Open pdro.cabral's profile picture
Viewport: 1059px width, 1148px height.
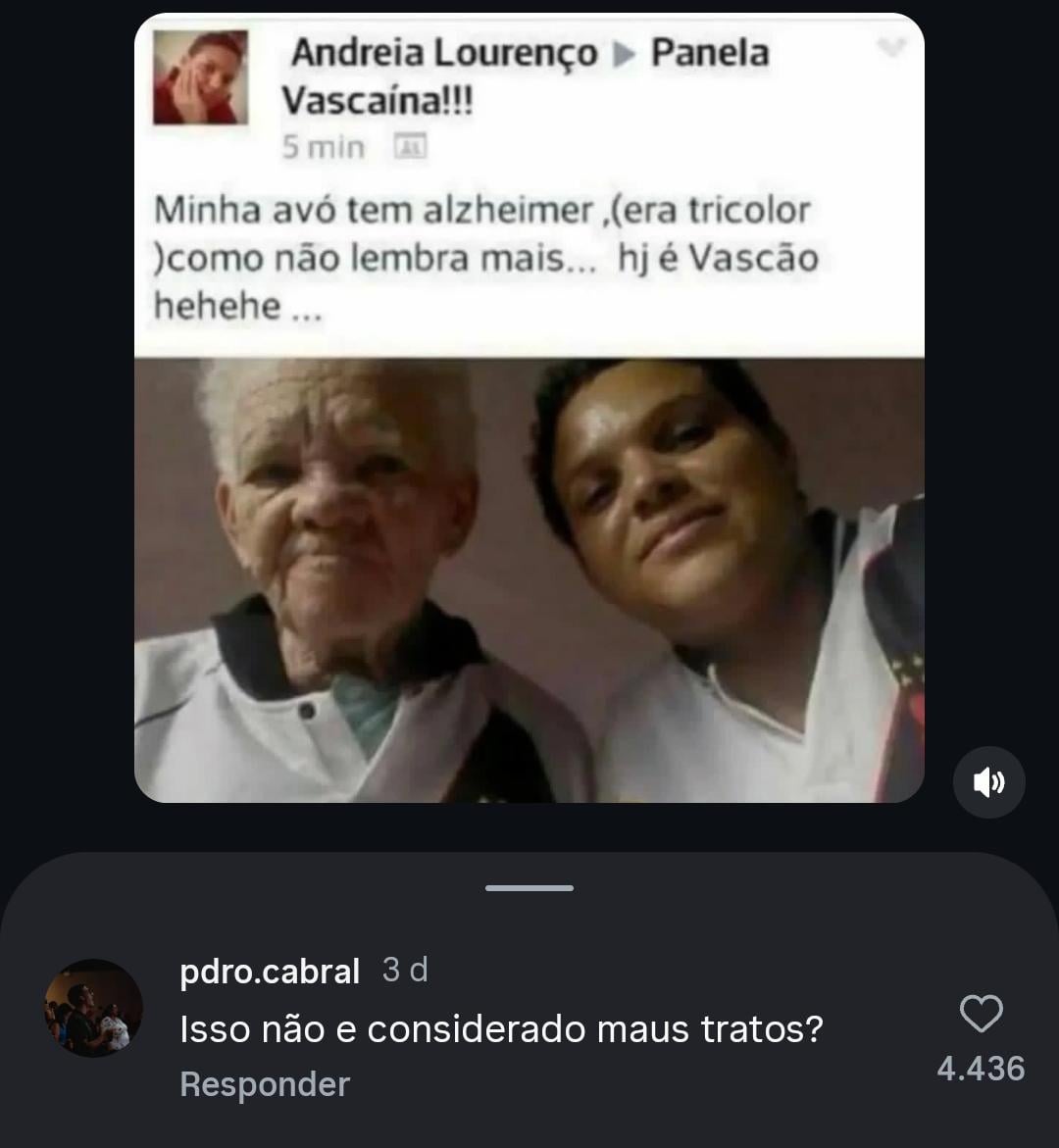(94, 1008)
